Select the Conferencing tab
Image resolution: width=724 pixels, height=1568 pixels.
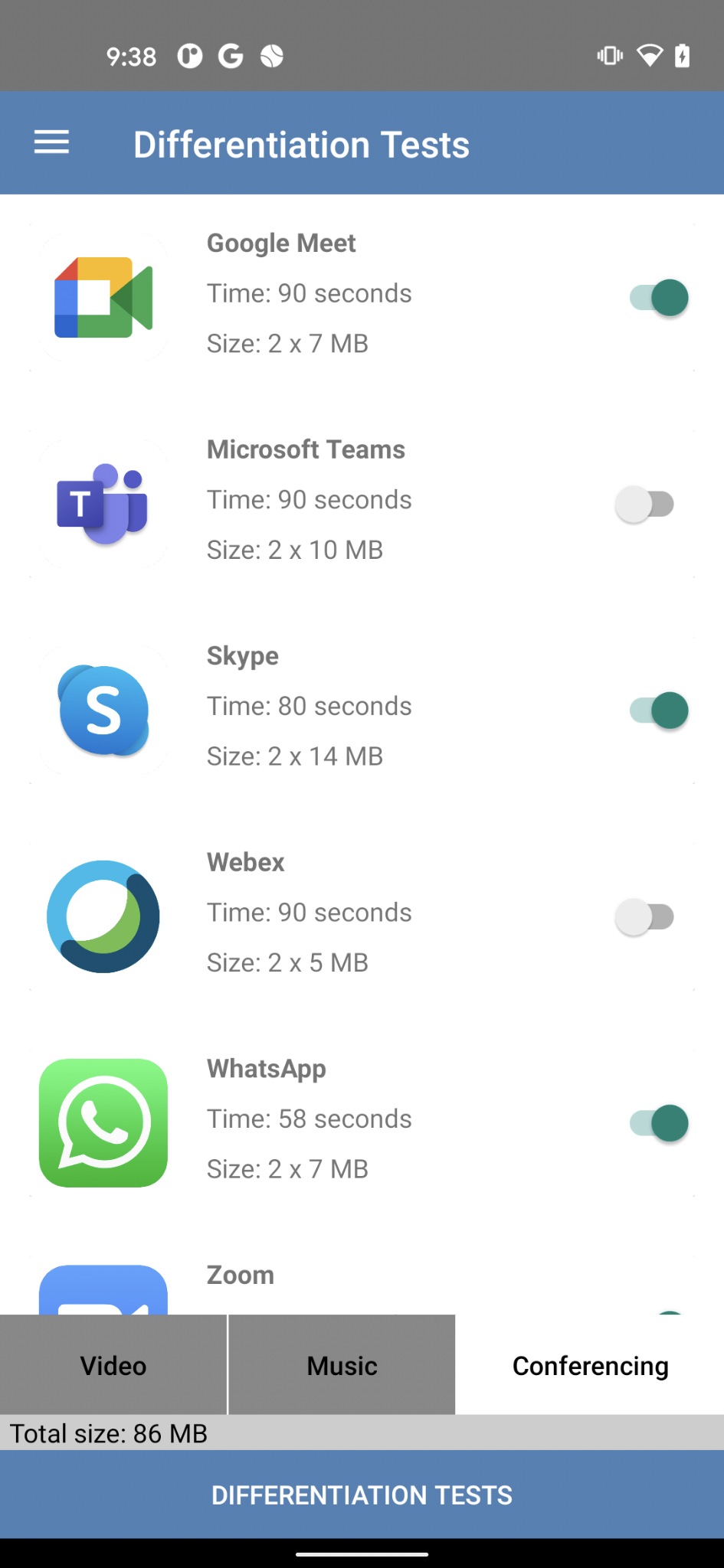point(590,1365)
